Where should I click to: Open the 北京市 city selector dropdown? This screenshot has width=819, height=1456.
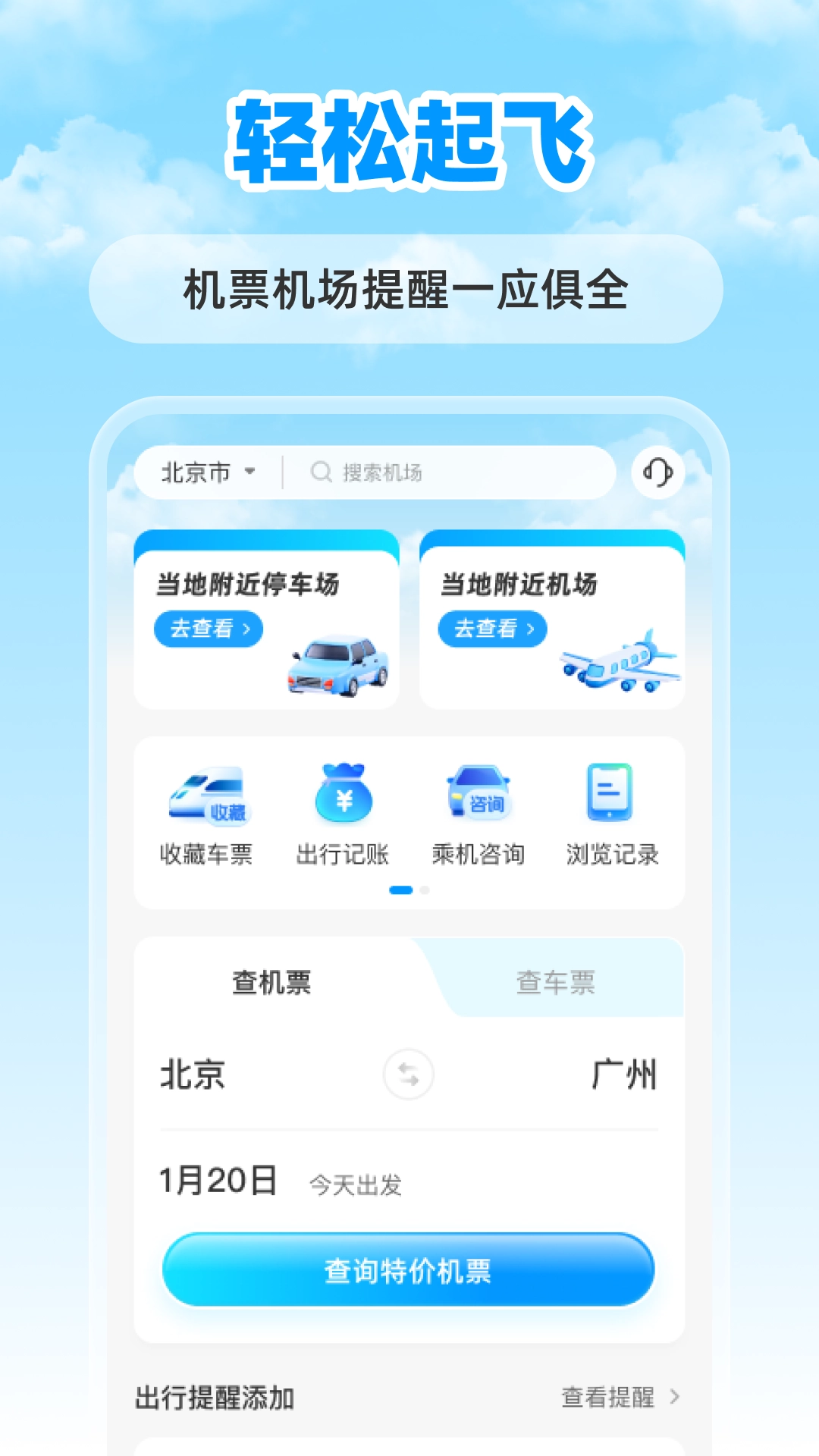205,472
